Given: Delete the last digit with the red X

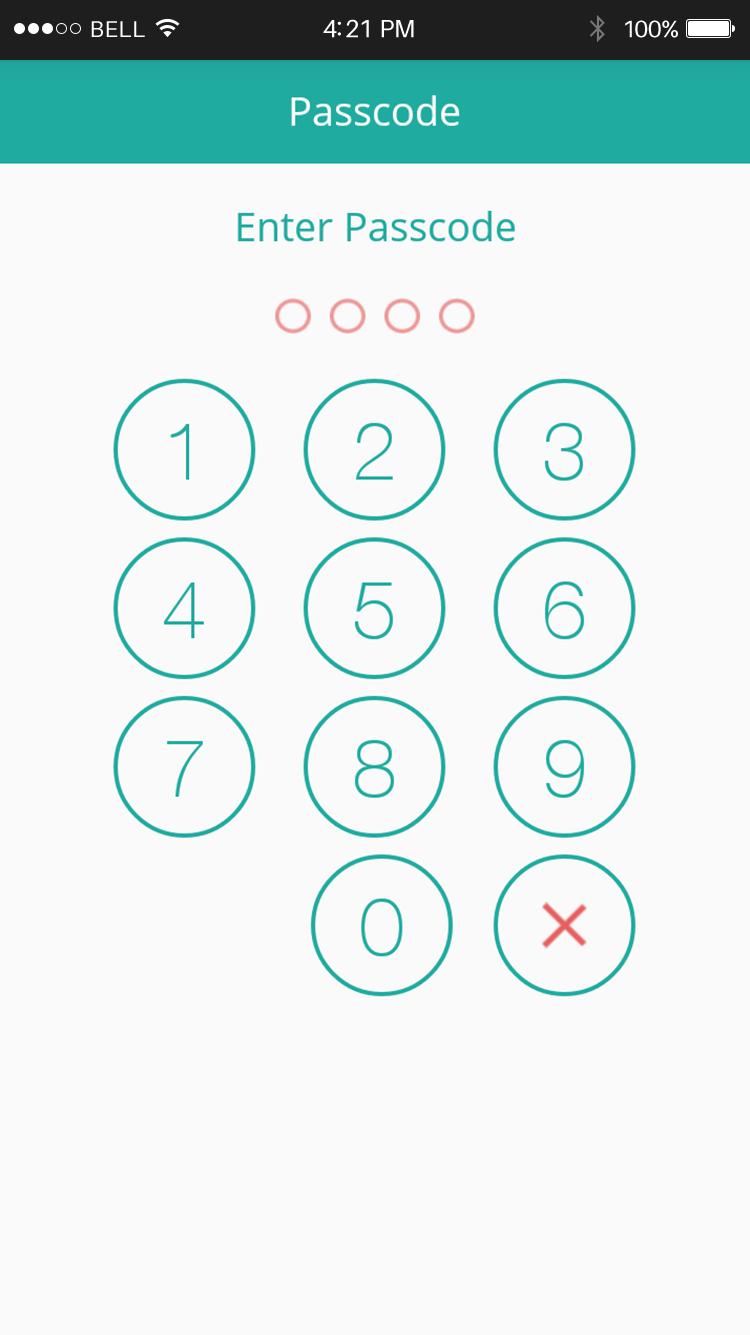Looking at the screenshot, I should point(564,926).
